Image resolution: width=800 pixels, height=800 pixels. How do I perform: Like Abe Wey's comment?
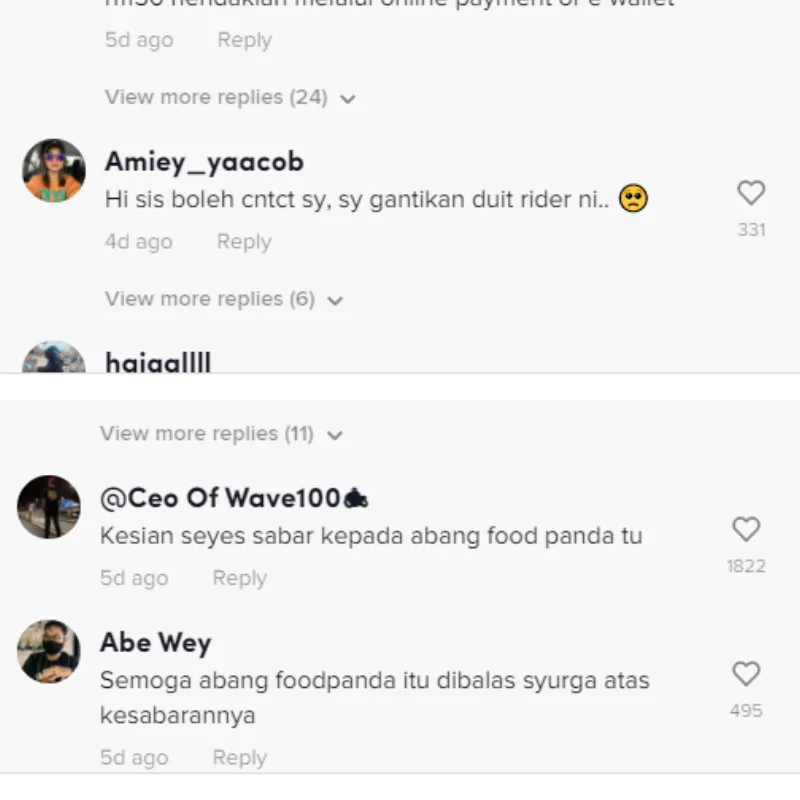(x=746, y=674)
